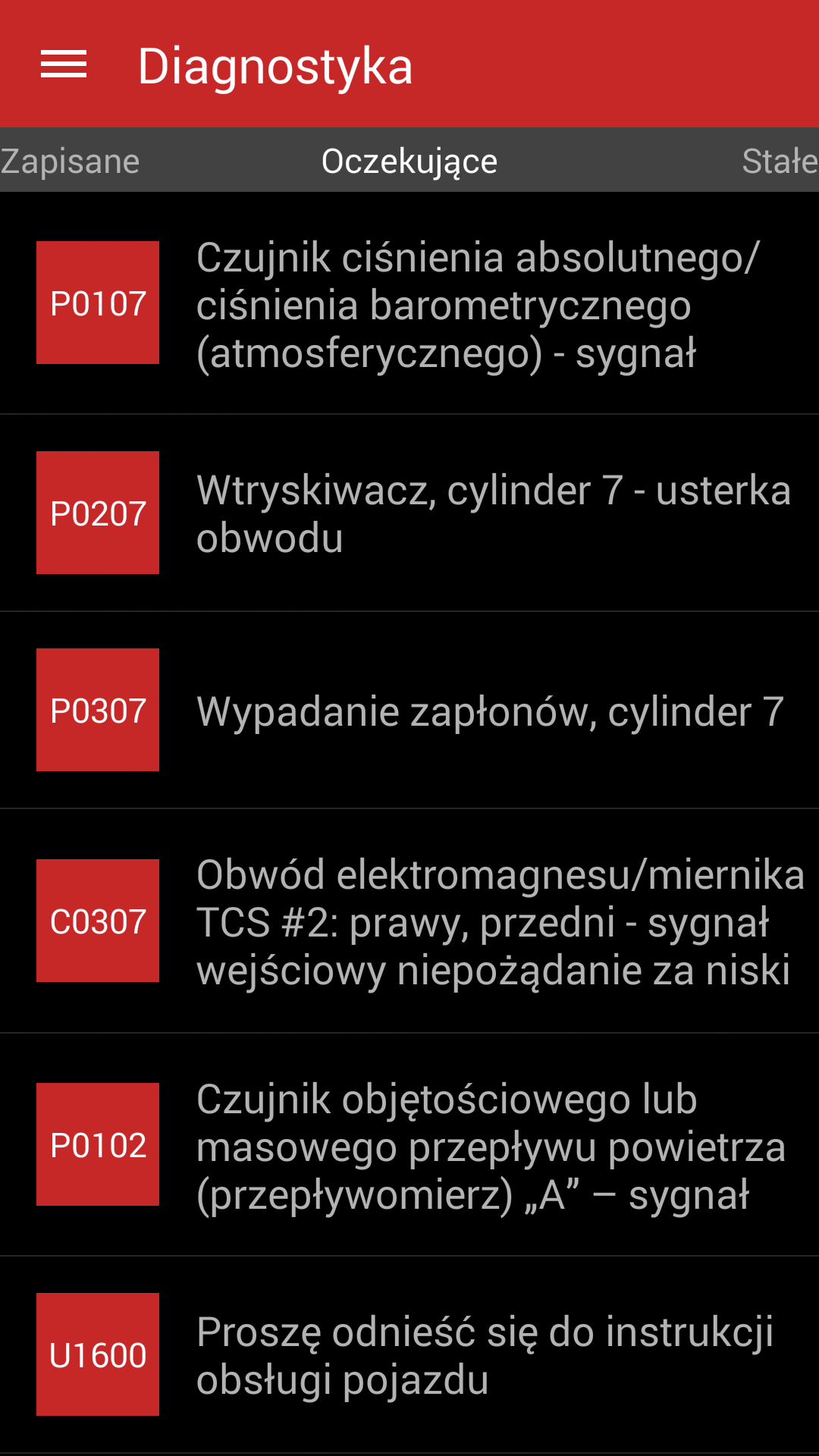
Task: Click the P0102 code badge
Action: point(97,1144)
